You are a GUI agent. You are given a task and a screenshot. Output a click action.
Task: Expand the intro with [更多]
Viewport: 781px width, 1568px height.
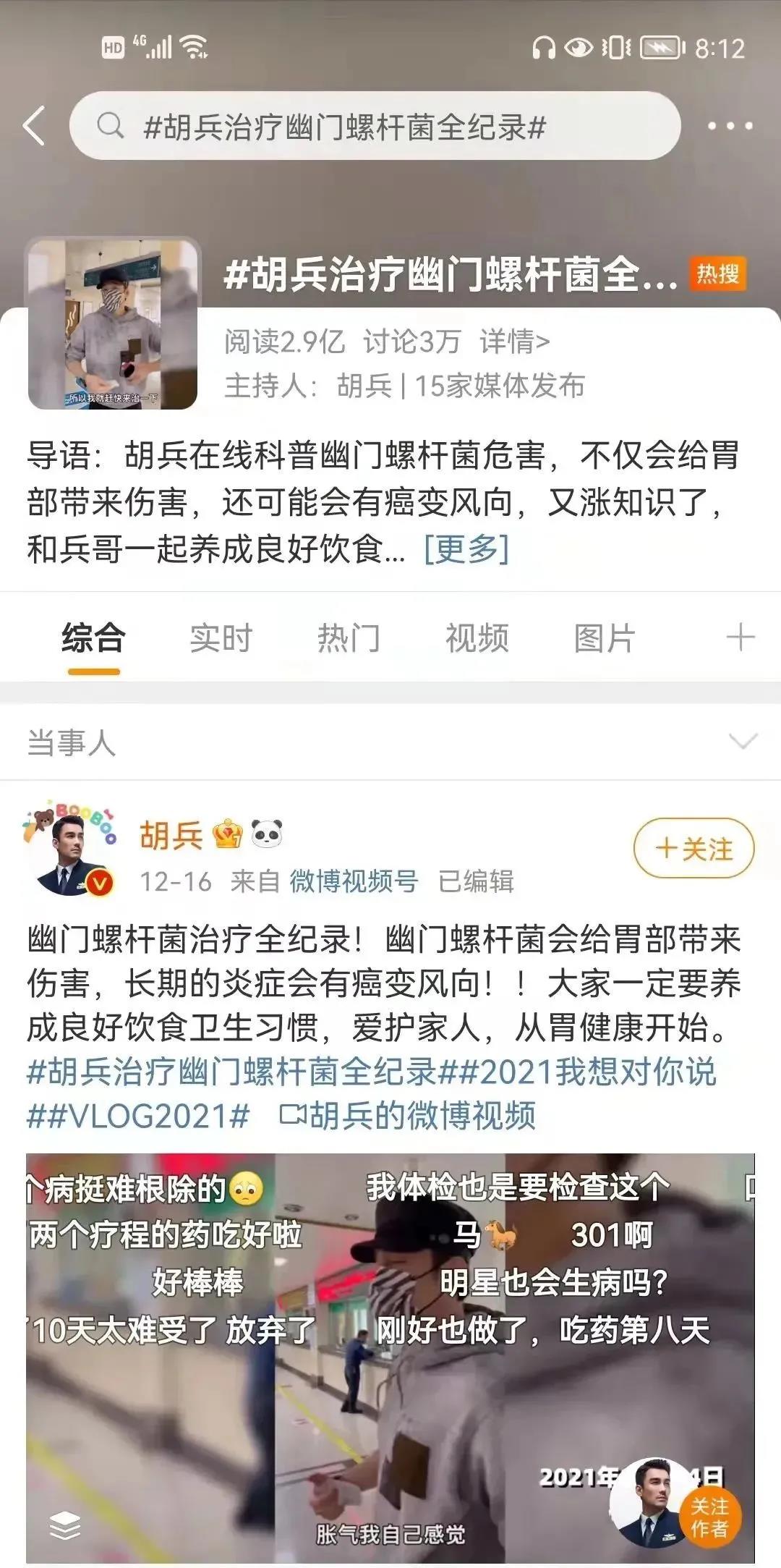coord(466,548)
